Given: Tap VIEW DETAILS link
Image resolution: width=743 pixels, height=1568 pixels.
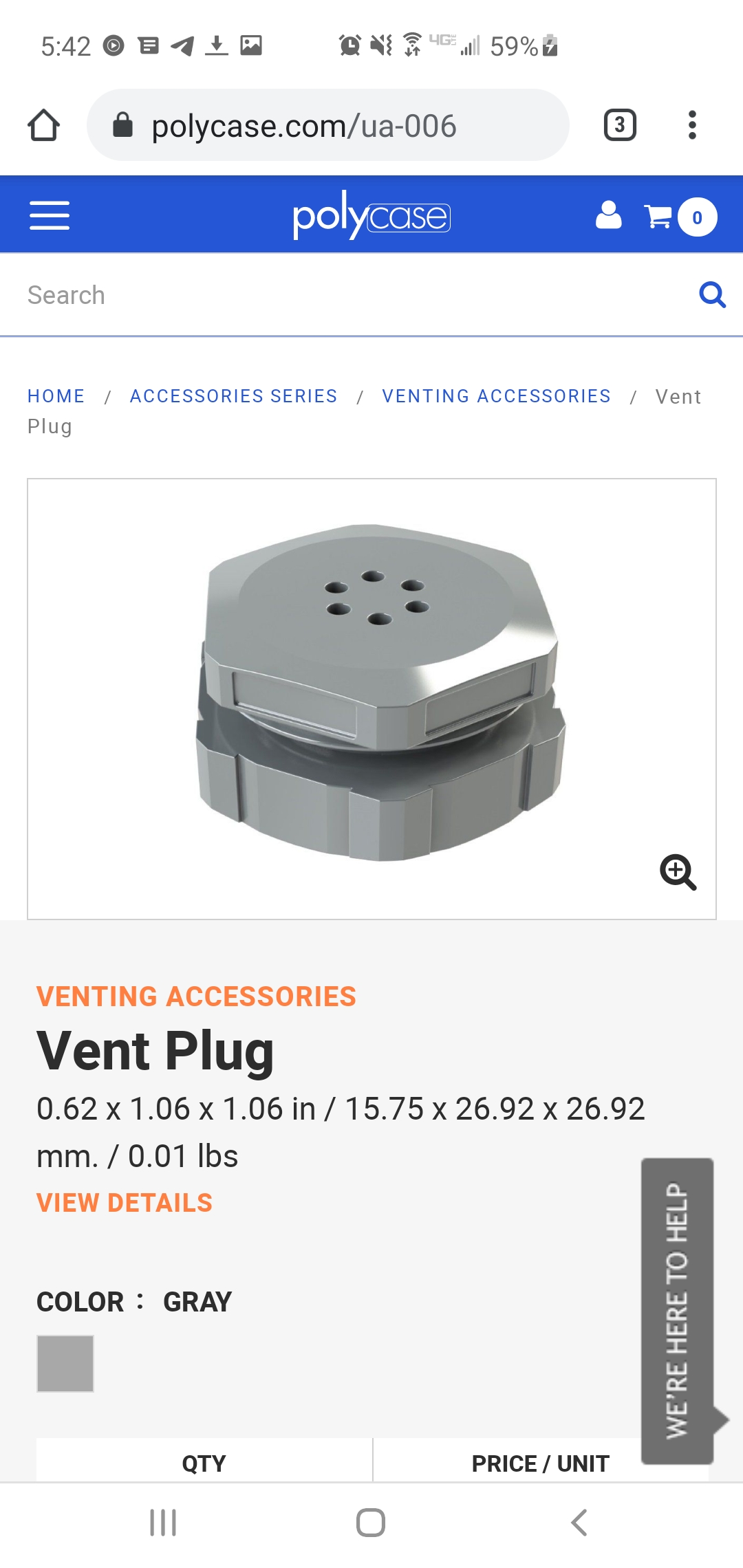Looking at the screenshot, I should (x=125, y=1203).
